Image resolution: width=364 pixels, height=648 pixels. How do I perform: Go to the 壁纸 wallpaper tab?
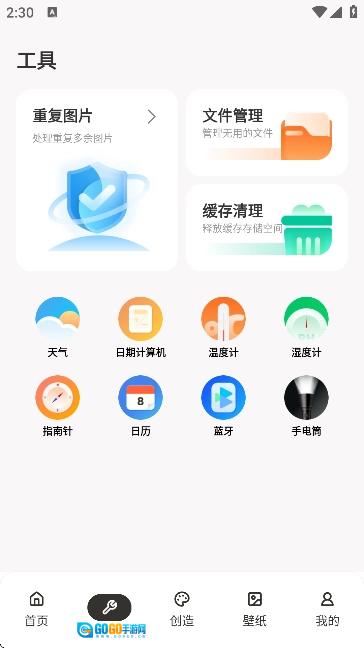(255, 609)
